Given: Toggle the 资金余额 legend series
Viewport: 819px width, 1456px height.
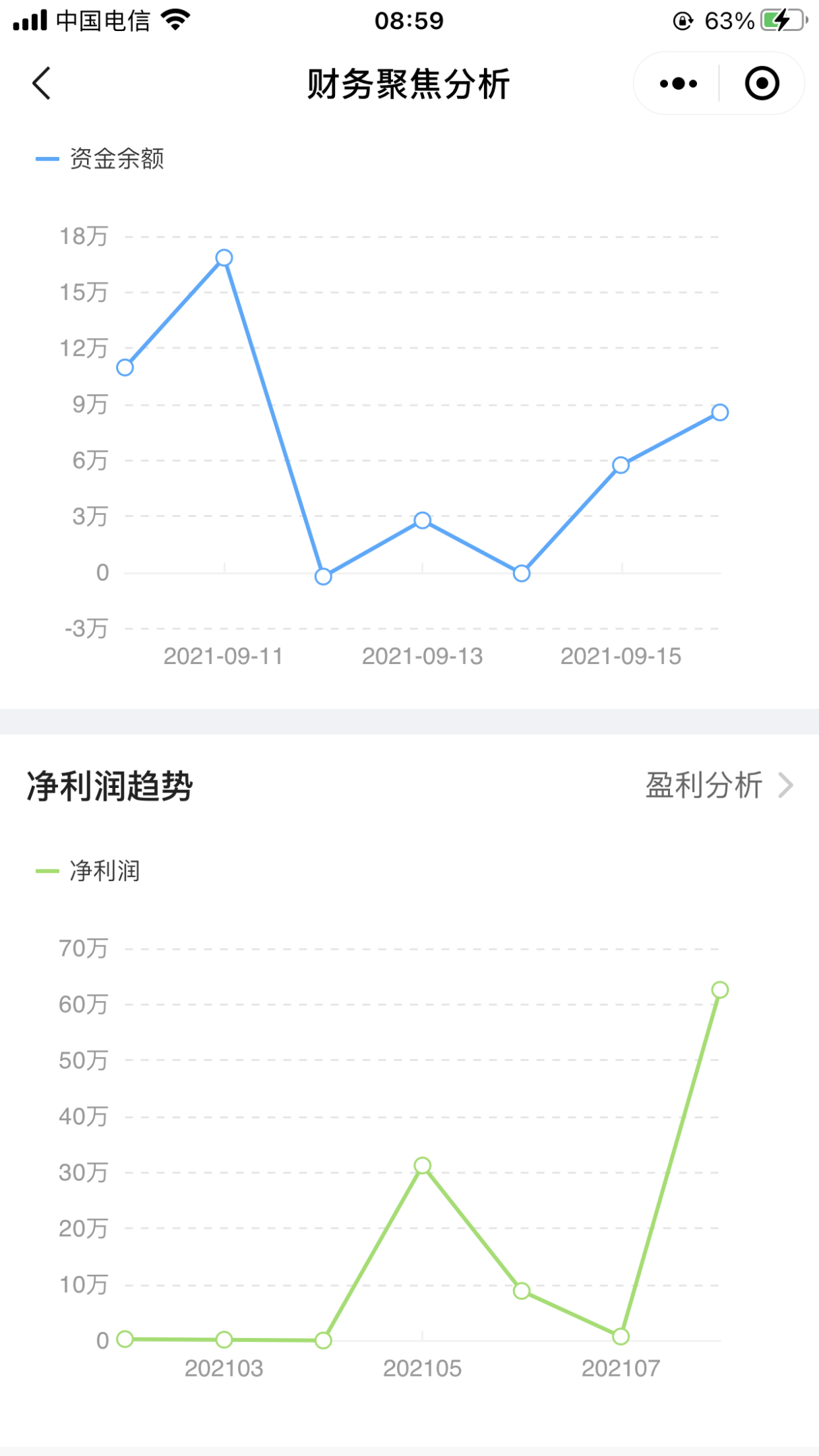Looking at the screenshot, I should [x=101, y=159].
